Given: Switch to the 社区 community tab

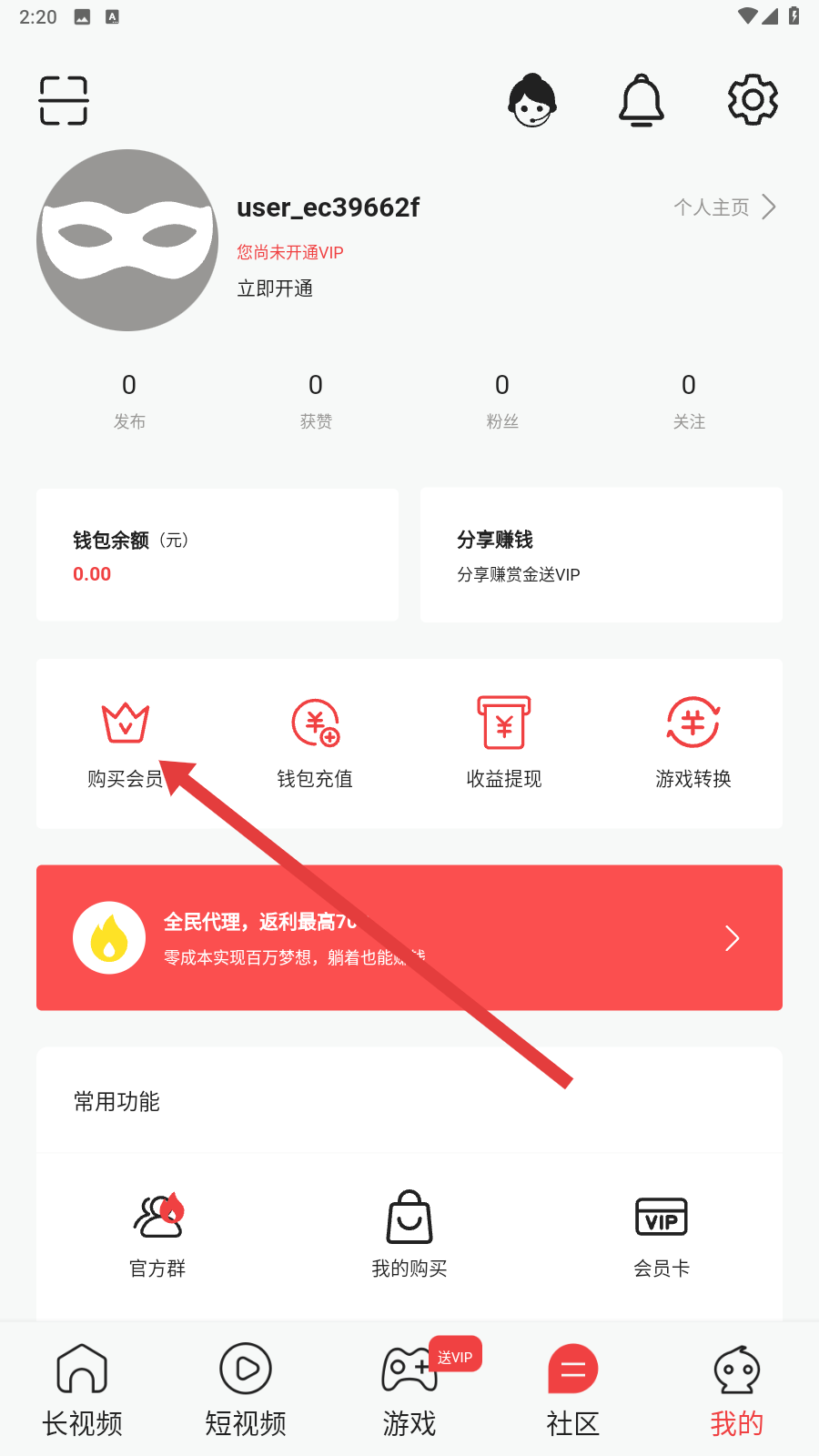Looking at the screenshot, I should [x=573, y=1390].
